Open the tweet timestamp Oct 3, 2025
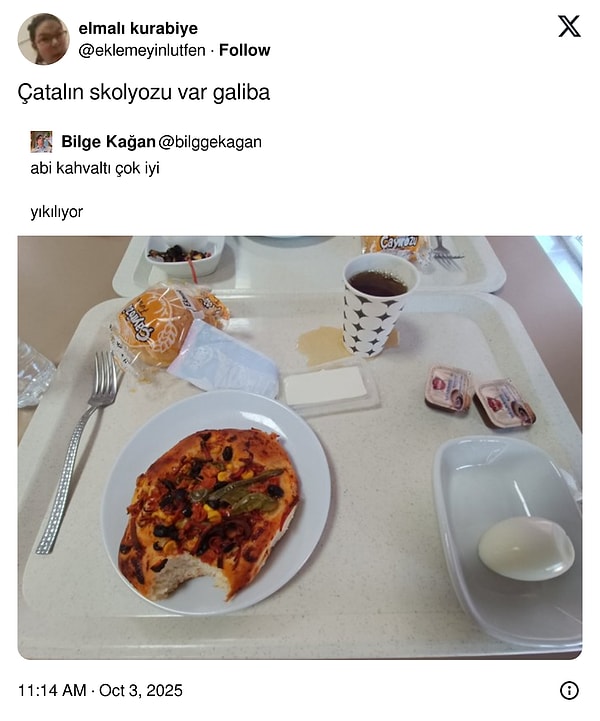This screenshot has height=721, width=600. pos(100,690)
